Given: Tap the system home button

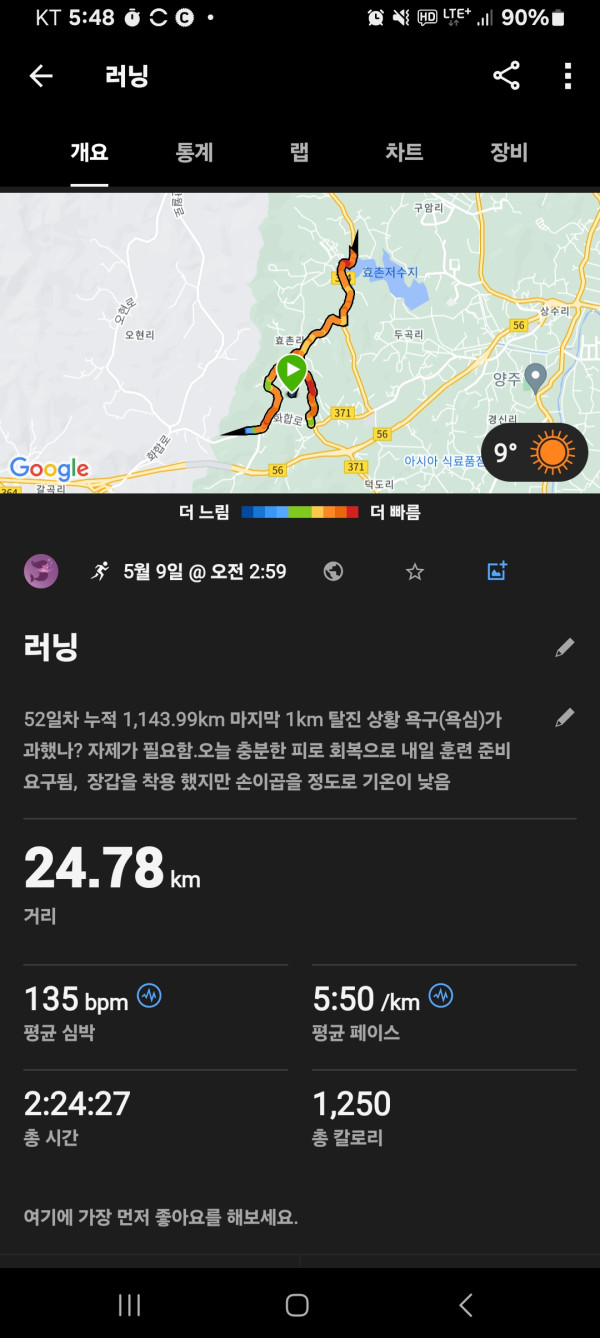Looking at the screenshot, I should [x=297, y=1304].
